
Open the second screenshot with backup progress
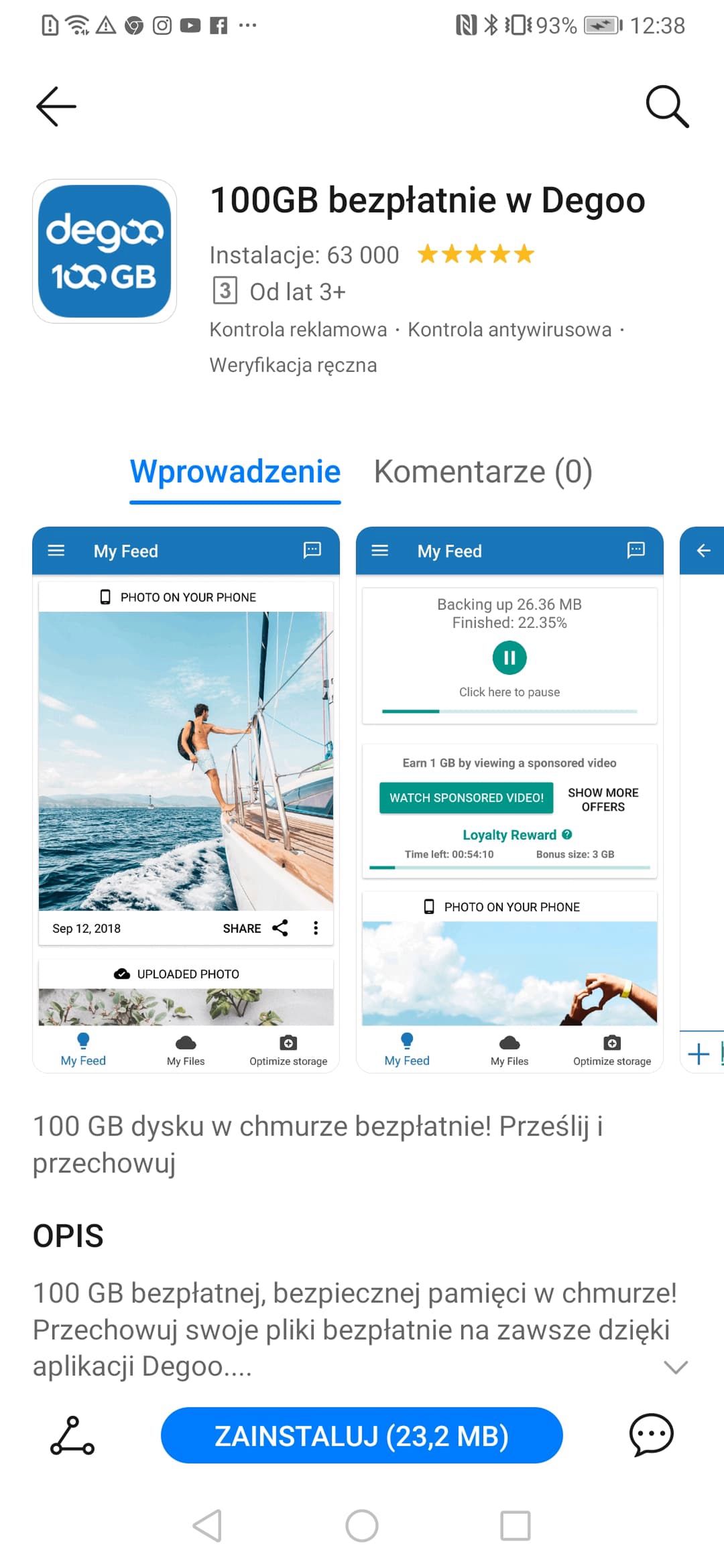[x=509, y=799]
